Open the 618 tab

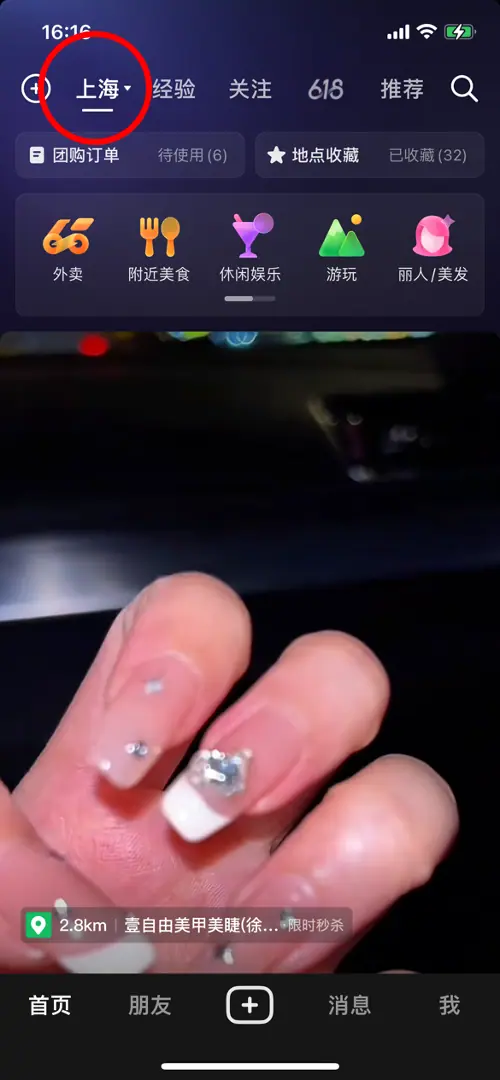coord(326,90)
